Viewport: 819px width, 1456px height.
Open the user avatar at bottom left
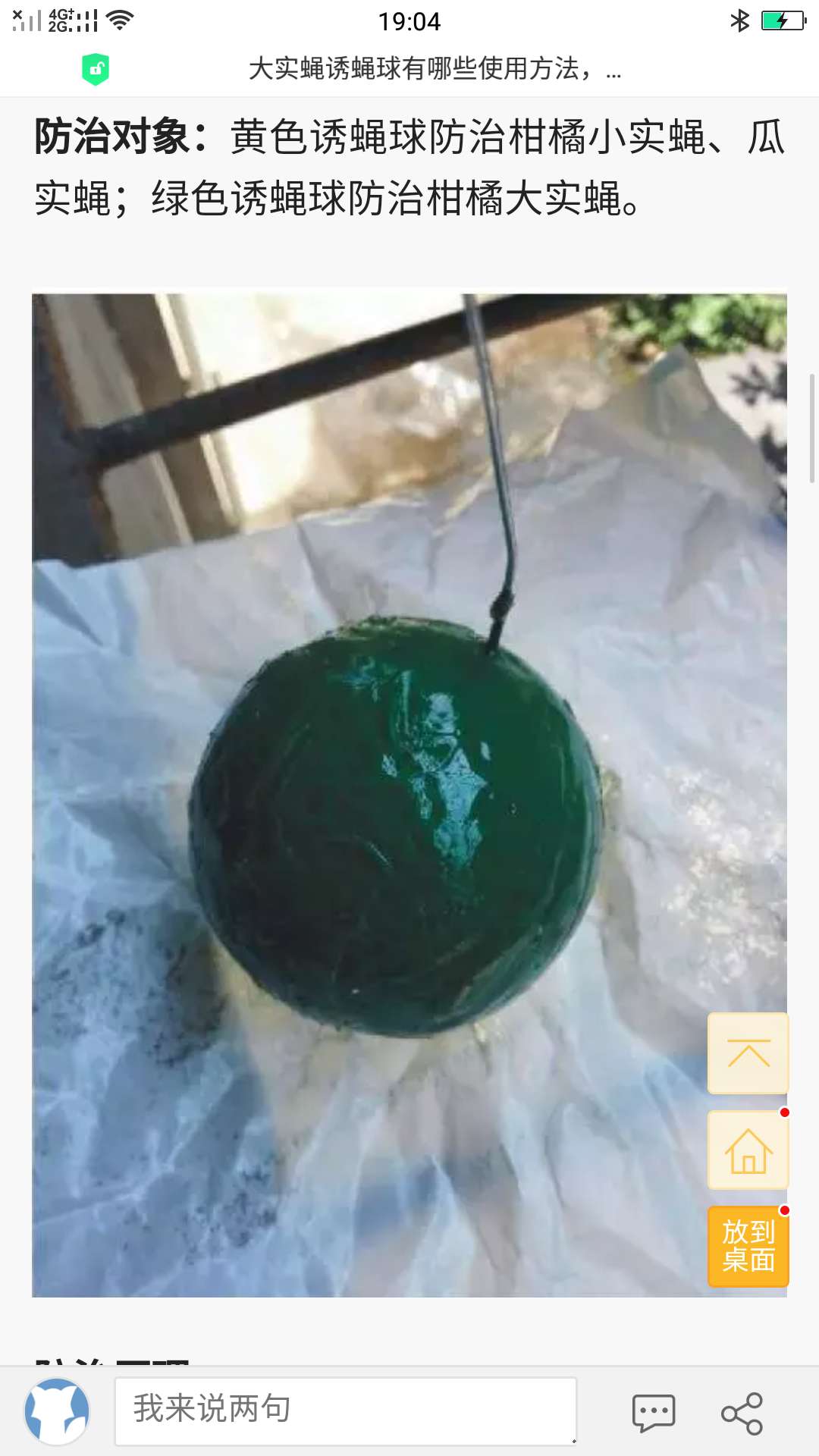[58, 1411]
